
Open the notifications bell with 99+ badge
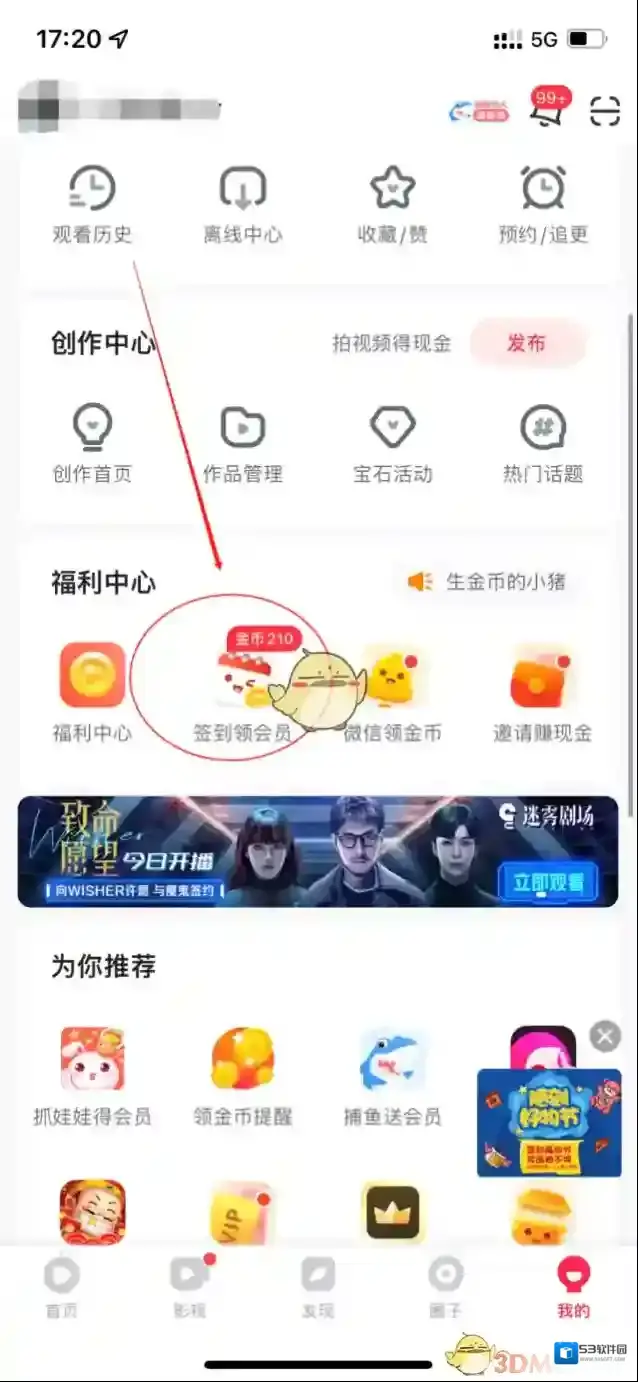click(x=547, y=110)
